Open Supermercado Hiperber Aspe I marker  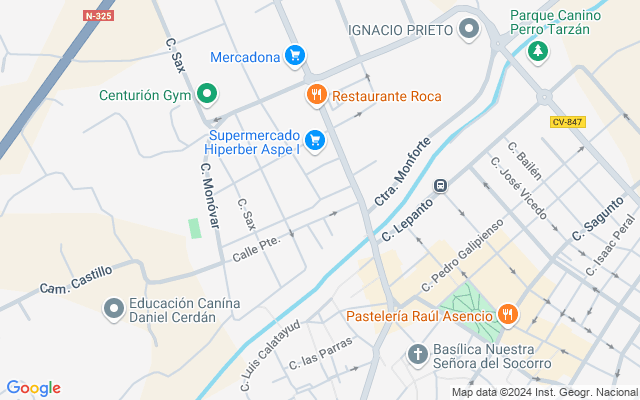coord(315,140)
